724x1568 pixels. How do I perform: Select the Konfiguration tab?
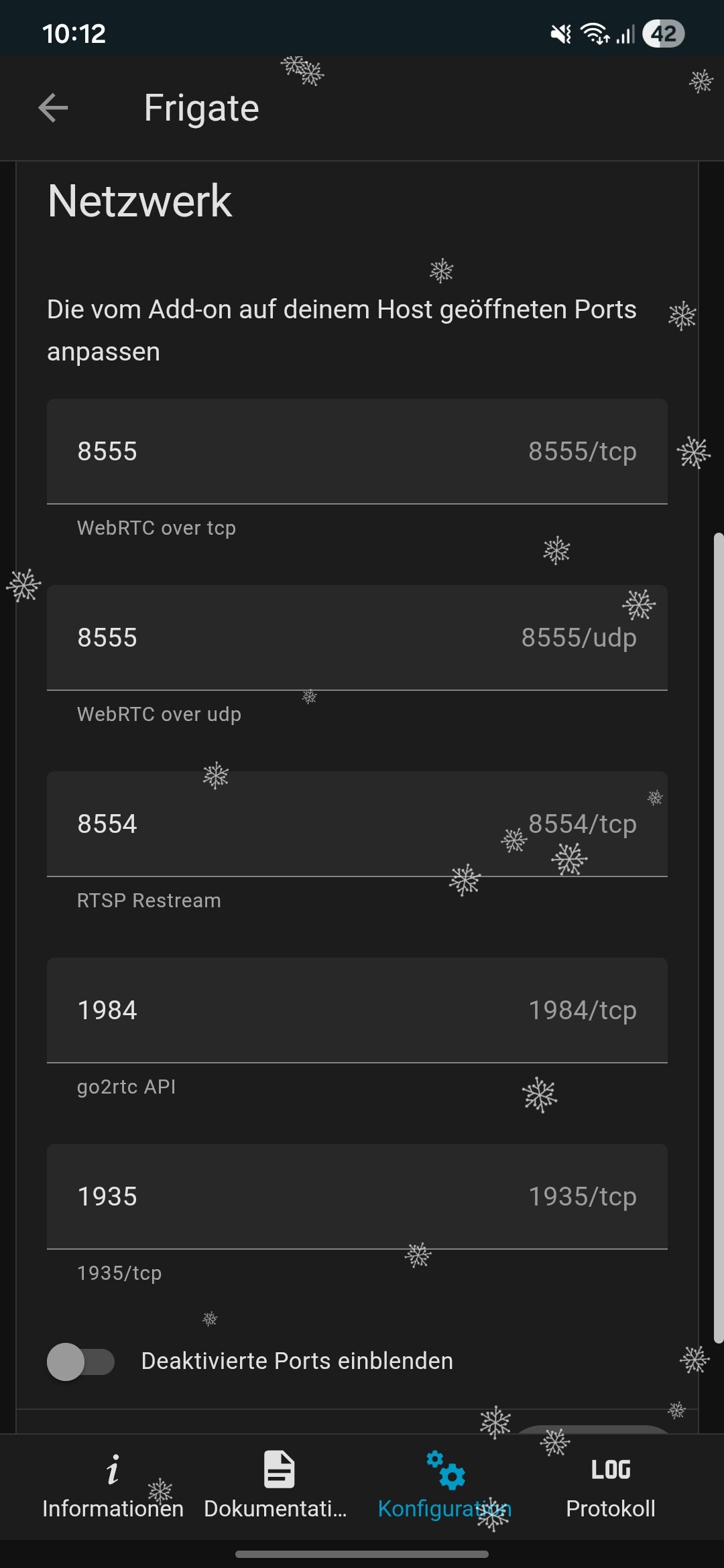point(445,1485)
